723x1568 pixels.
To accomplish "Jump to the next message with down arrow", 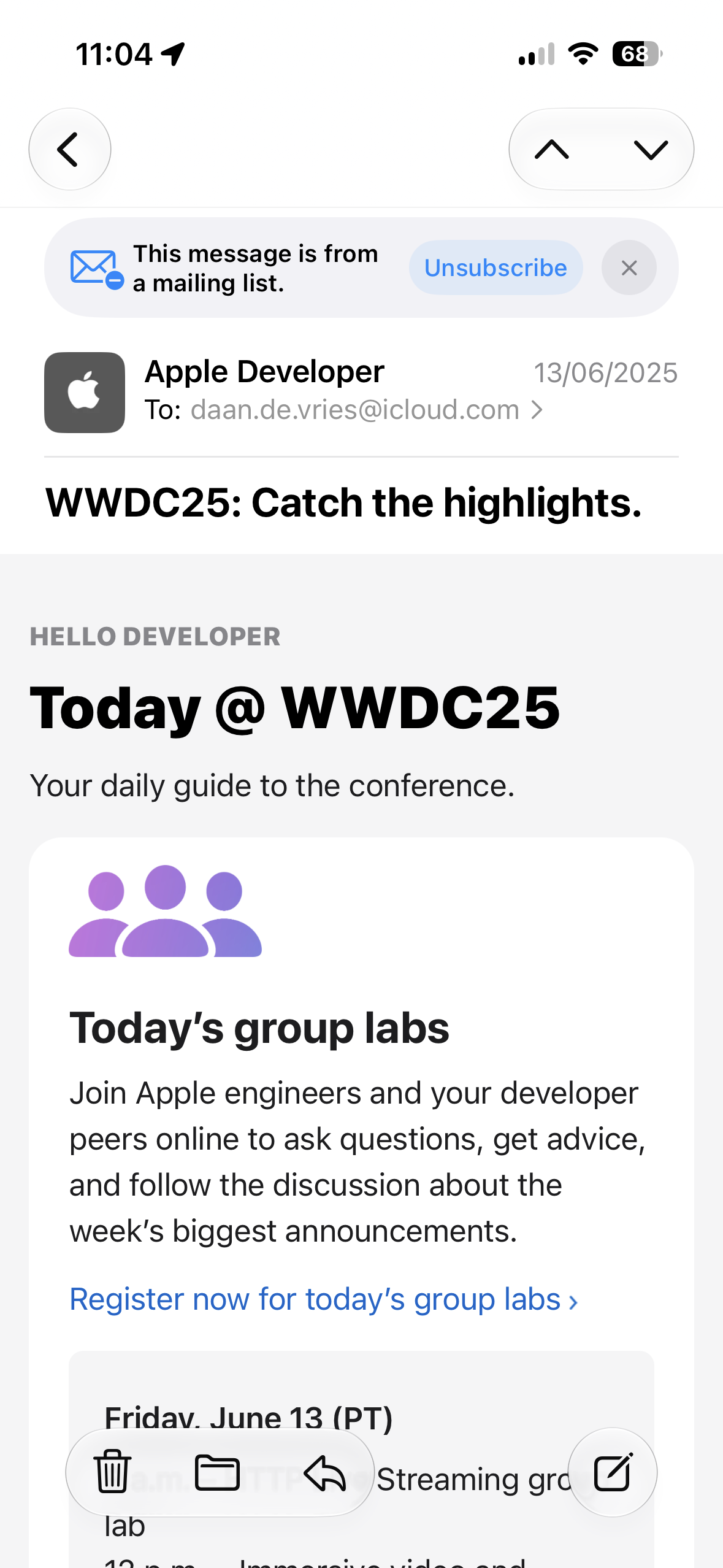I will point(651,149).
